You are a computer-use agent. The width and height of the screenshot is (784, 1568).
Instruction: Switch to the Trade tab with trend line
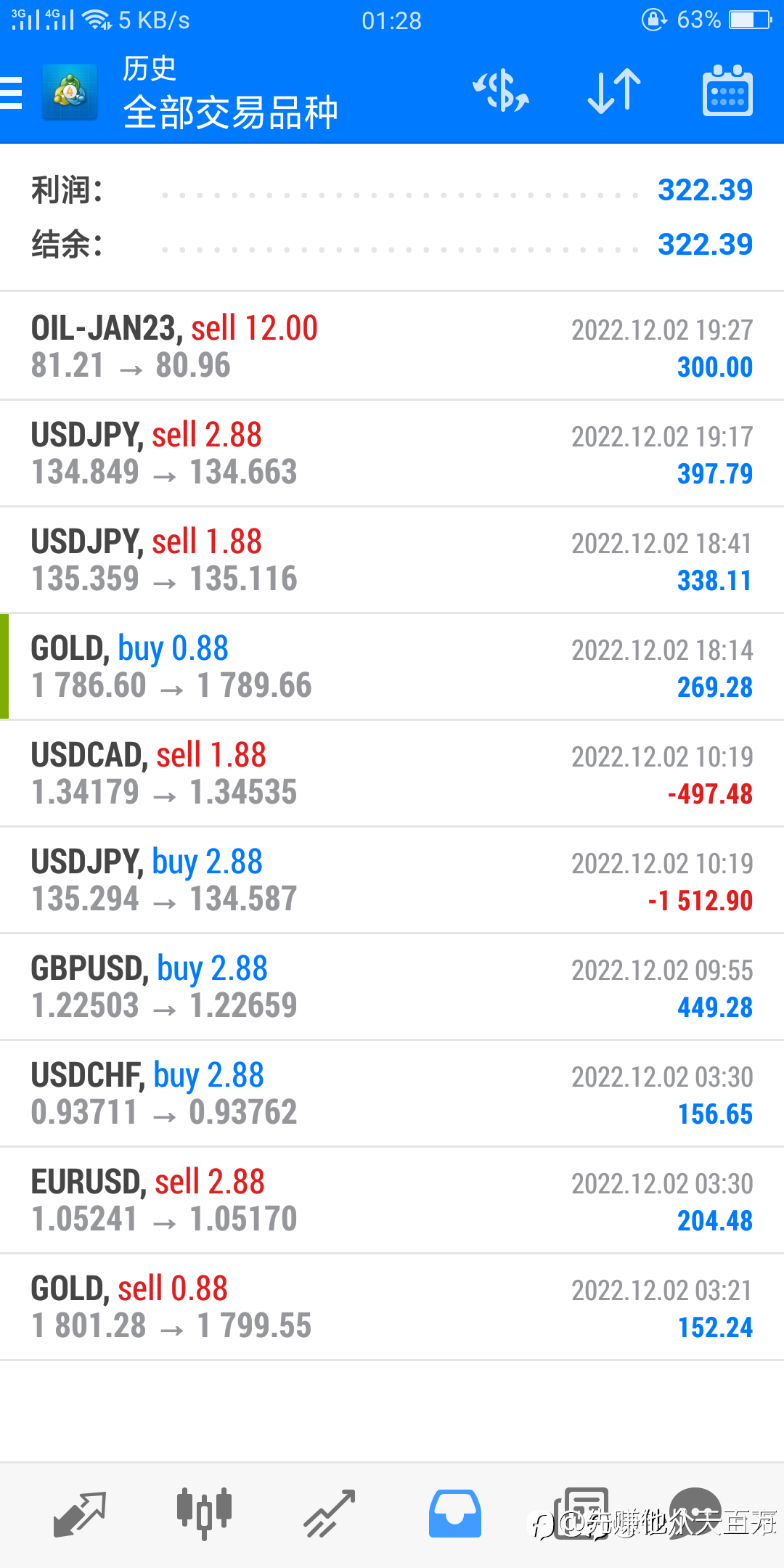pos(330,1514)
